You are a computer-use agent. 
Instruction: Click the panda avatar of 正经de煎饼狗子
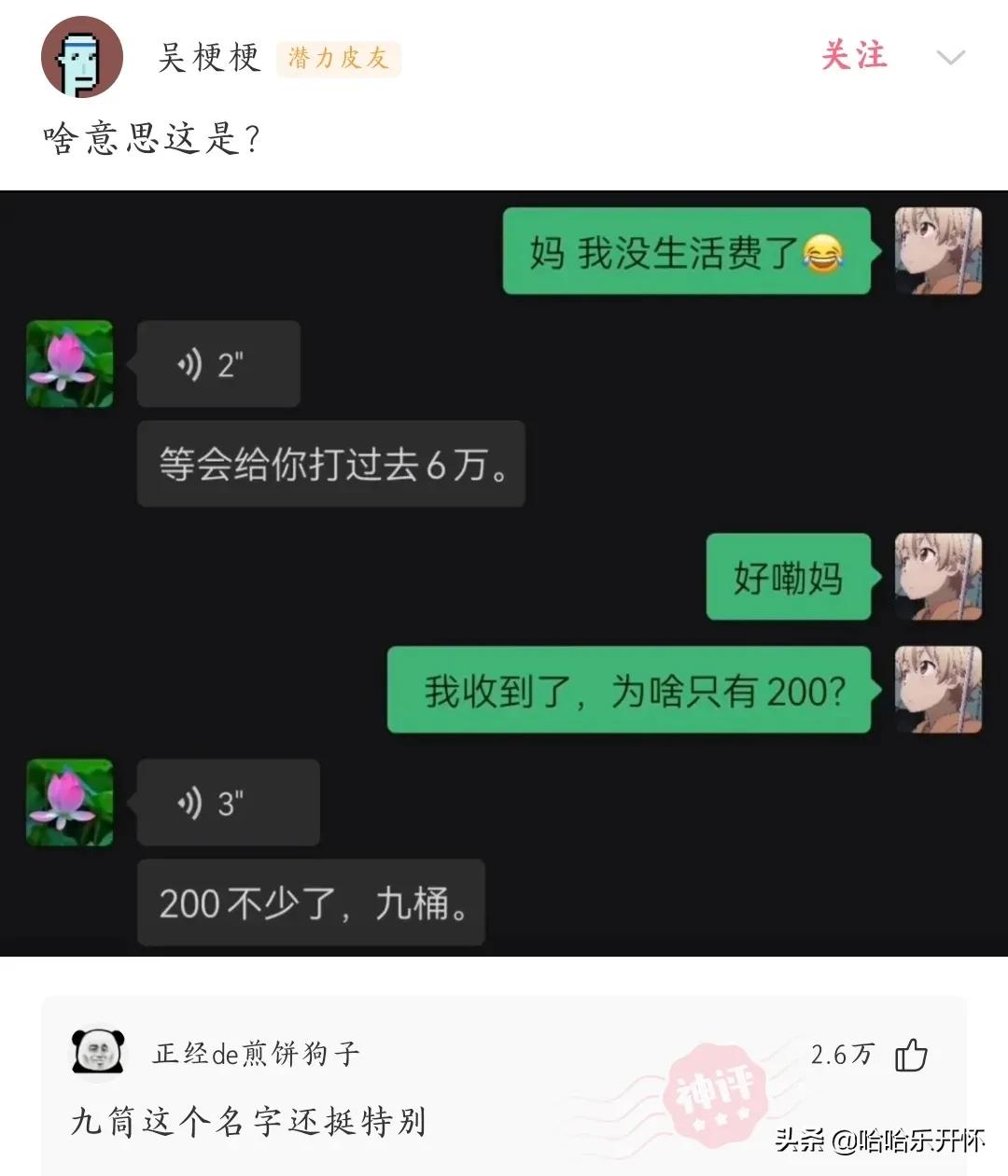click(x=96, y=1053)
